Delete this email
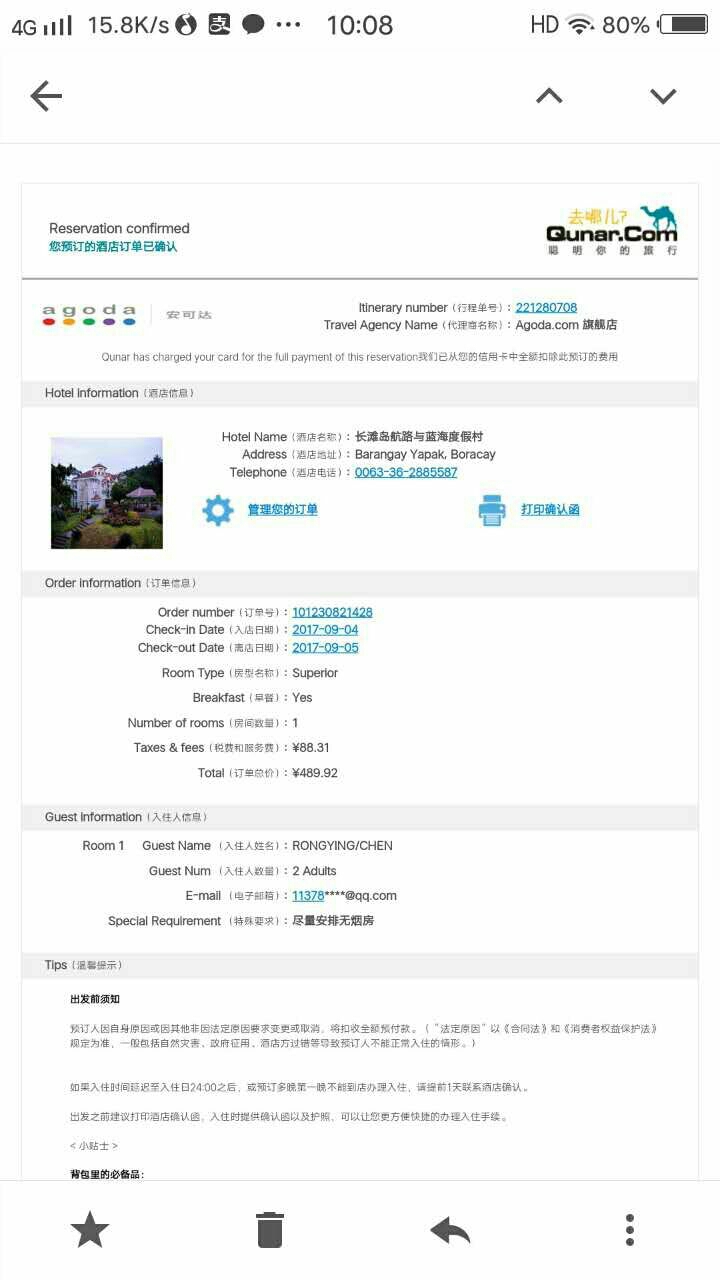Screen dimensions: 720x1280 [x=270, y=1230]
